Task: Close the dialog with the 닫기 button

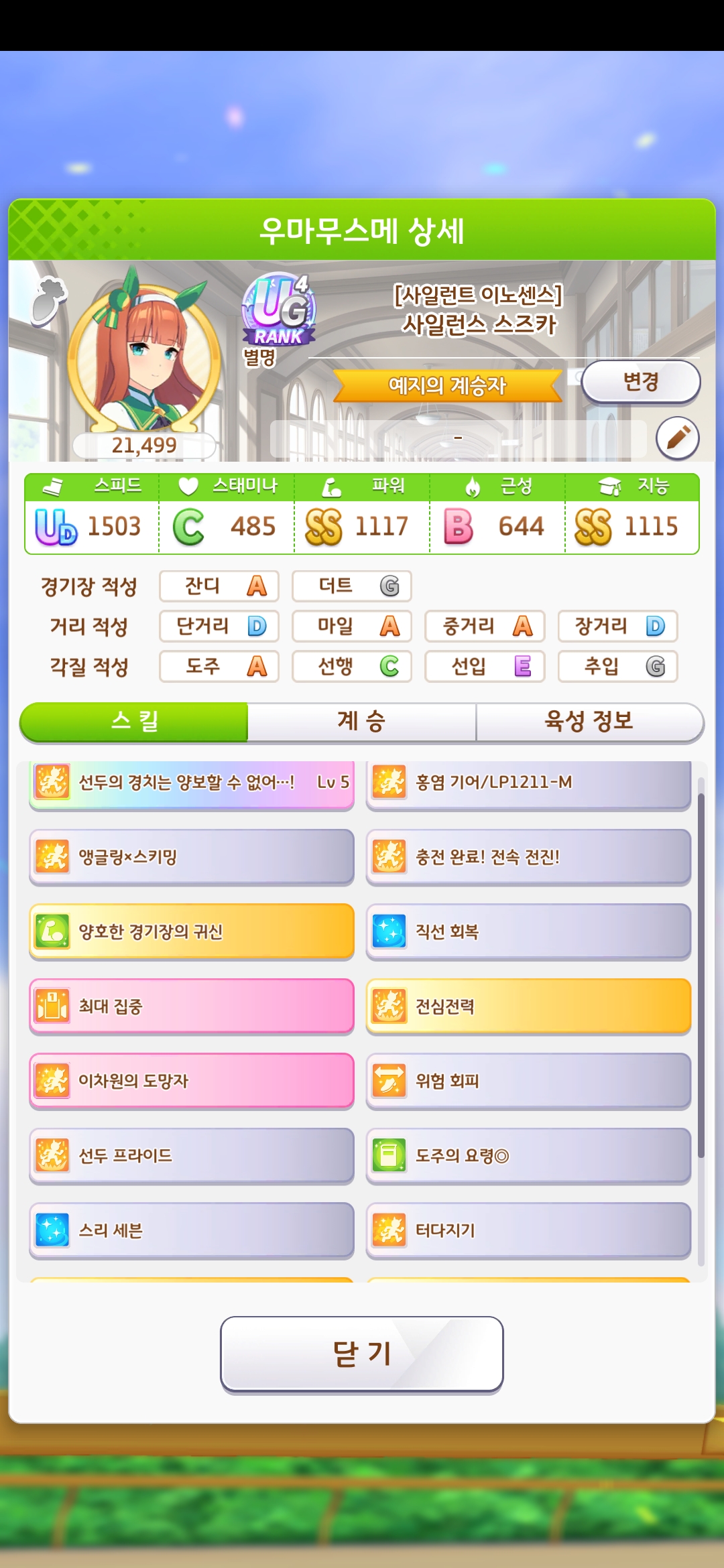Action: 361,1354
